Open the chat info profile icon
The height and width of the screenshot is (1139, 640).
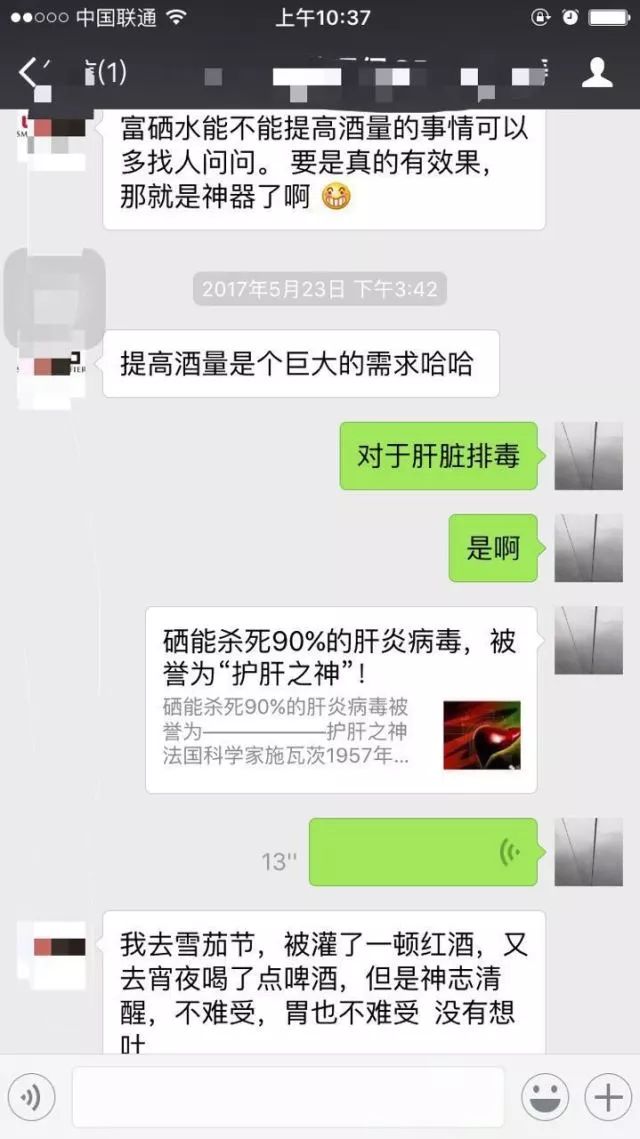(597, 72)
